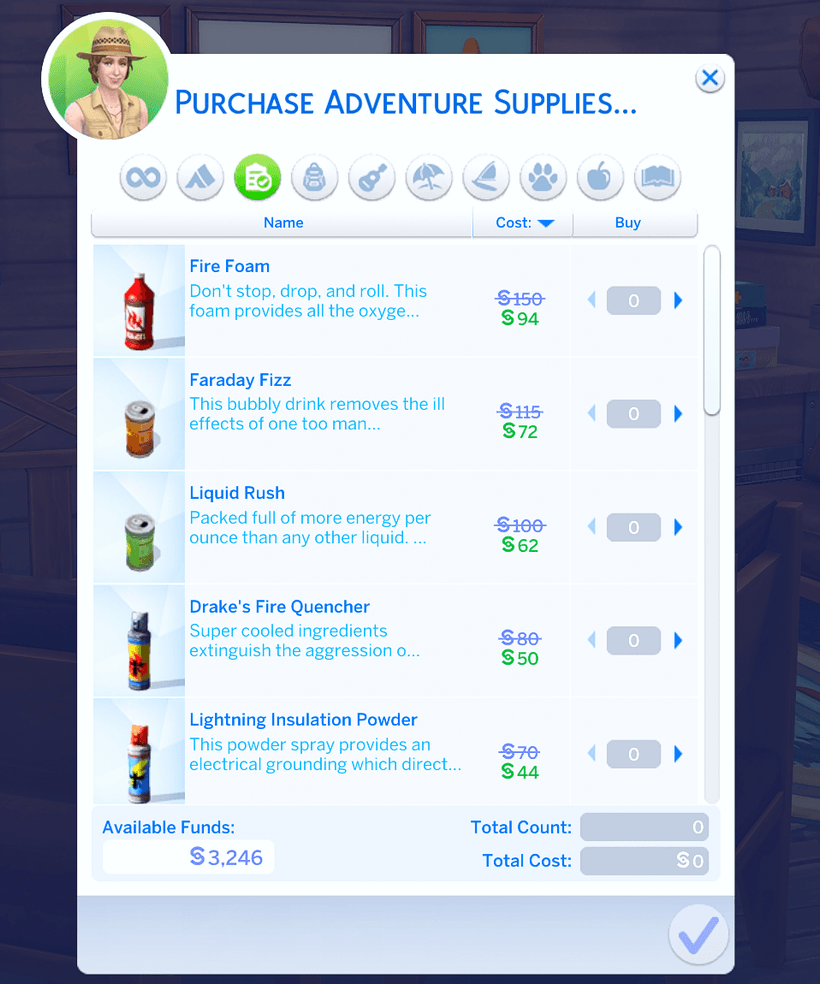Viewport: 820px width, 984px height.
Task: Select the apple food category
Action: click(x=600, y=178)
